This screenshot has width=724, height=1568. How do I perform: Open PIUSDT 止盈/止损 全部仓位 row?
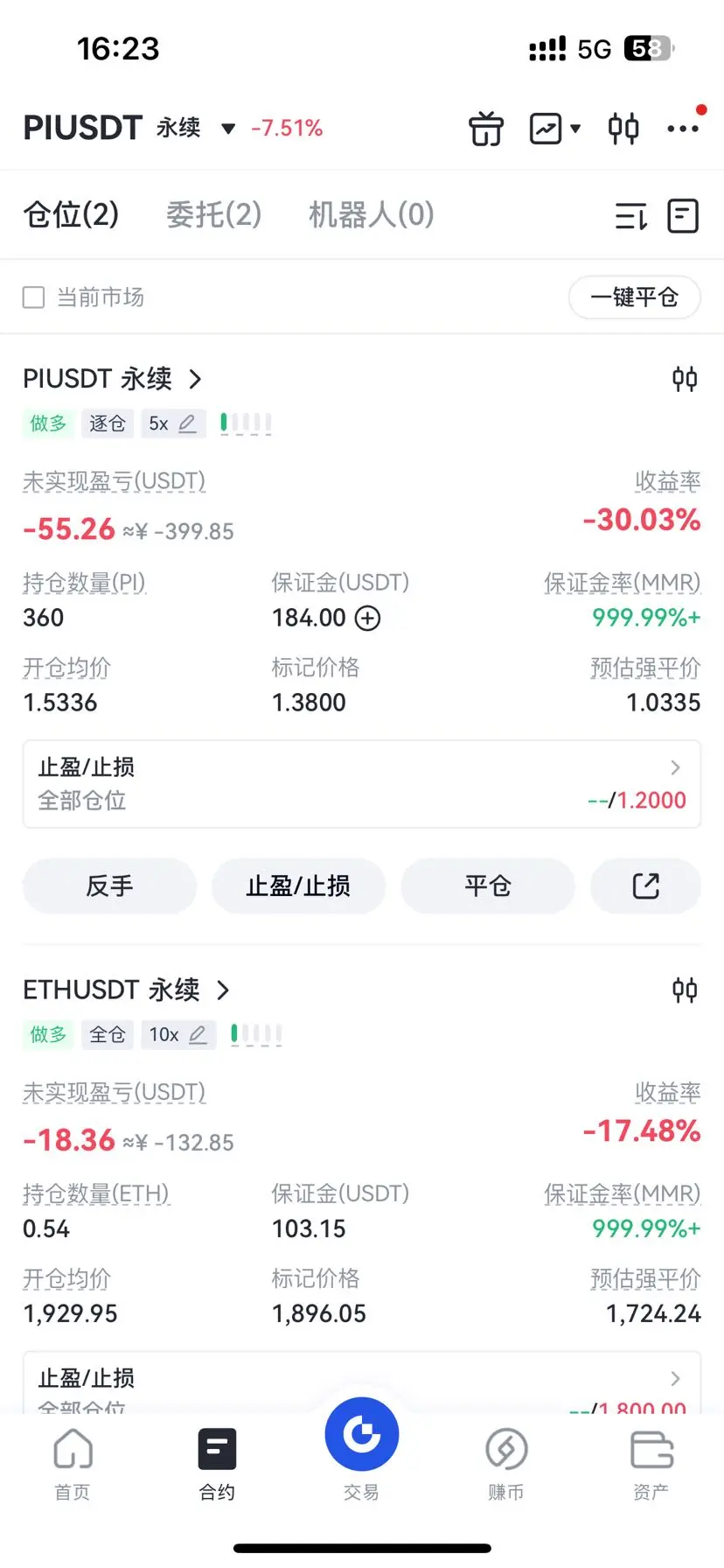pyautogui.click(x=361, y=784)
